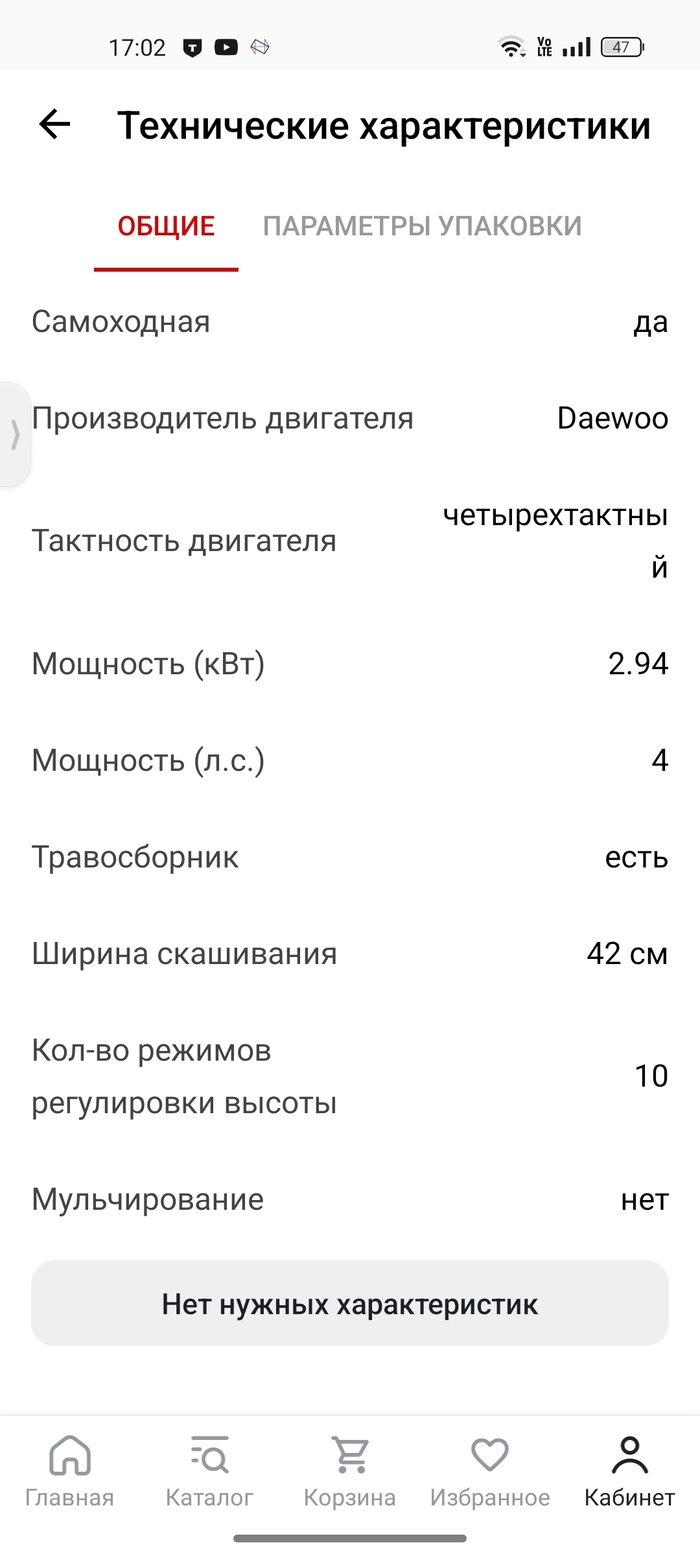Expand the side handle on left edge
The image size is (700, 1556).
(x=14, y=434)
